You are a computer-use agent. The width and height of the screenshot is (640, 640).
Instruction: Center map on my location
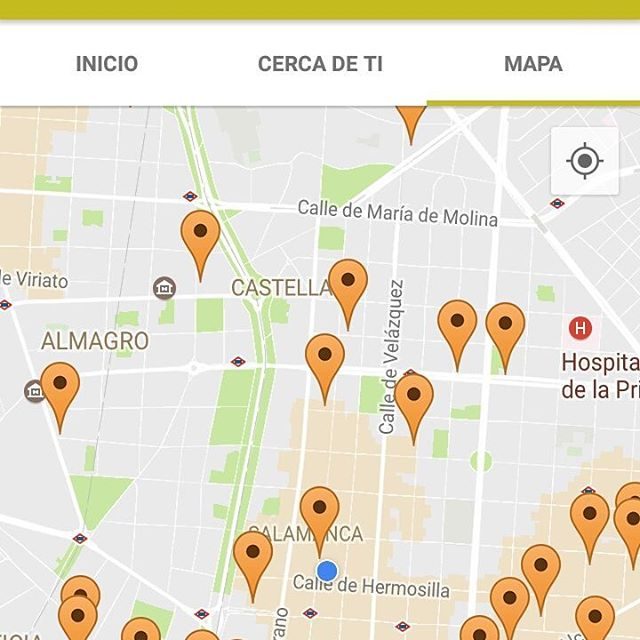pyautogui.click(x=584, y=161)
